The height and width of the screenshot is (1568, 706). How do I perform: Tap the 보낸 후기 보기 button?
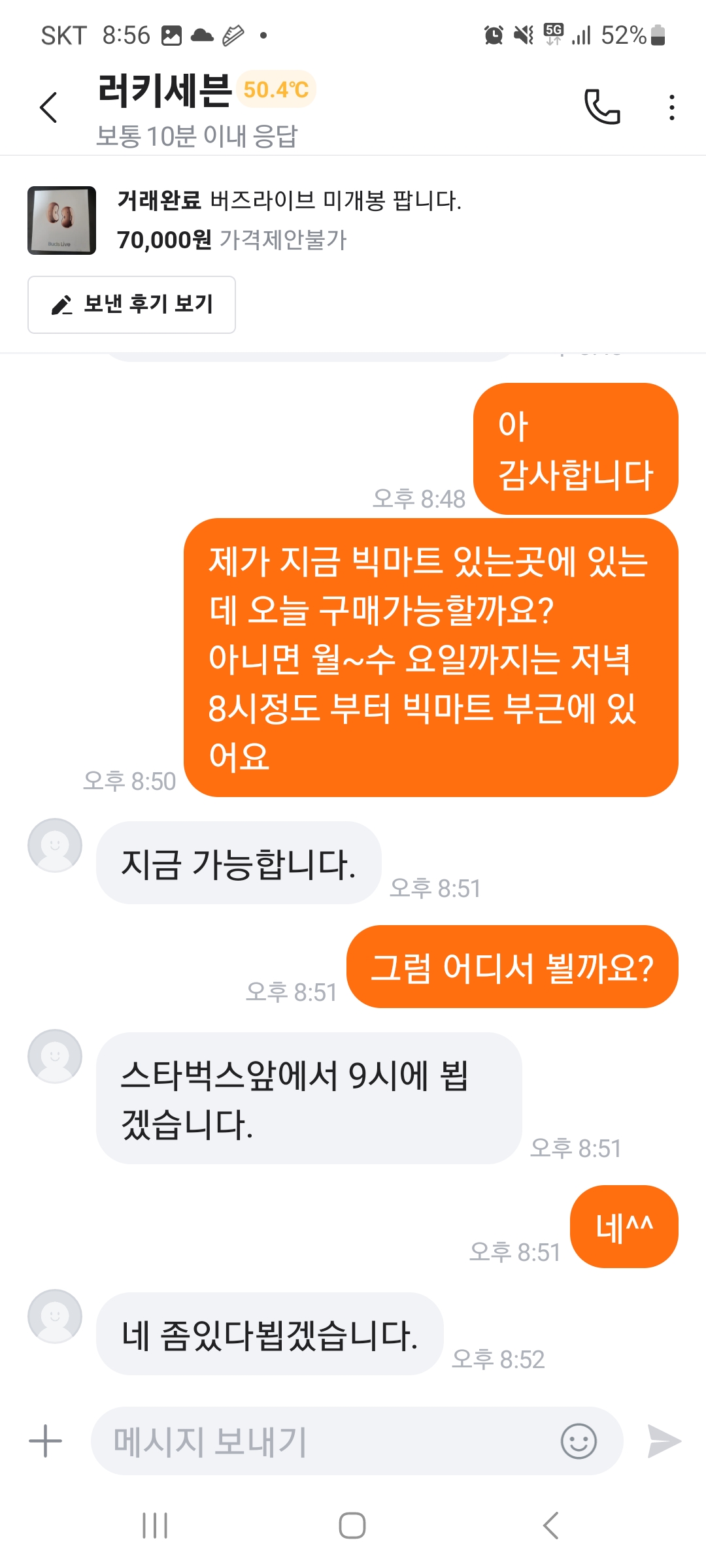click(x=131, y=304)
